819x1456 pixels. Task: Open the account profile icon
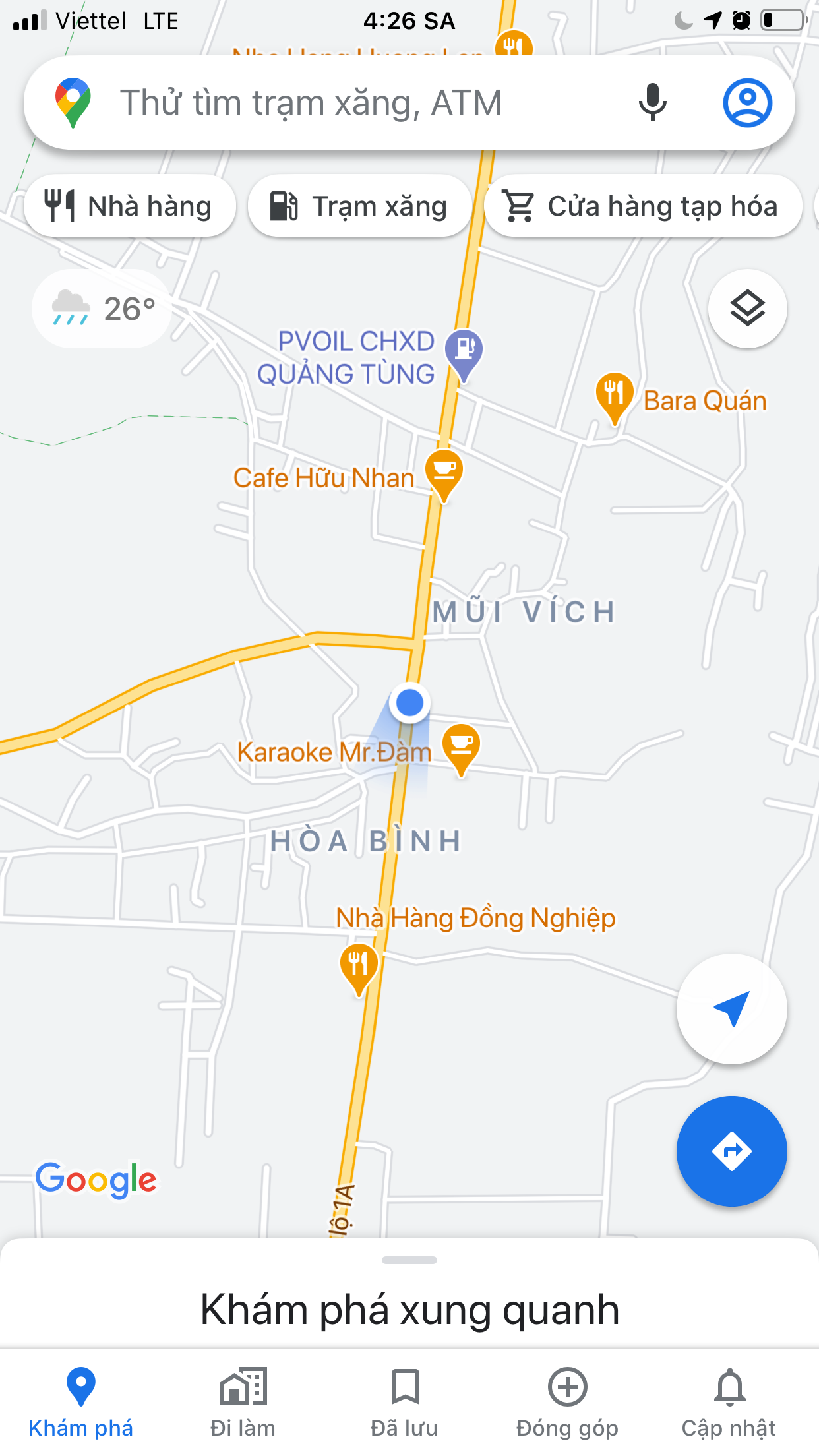747,103
